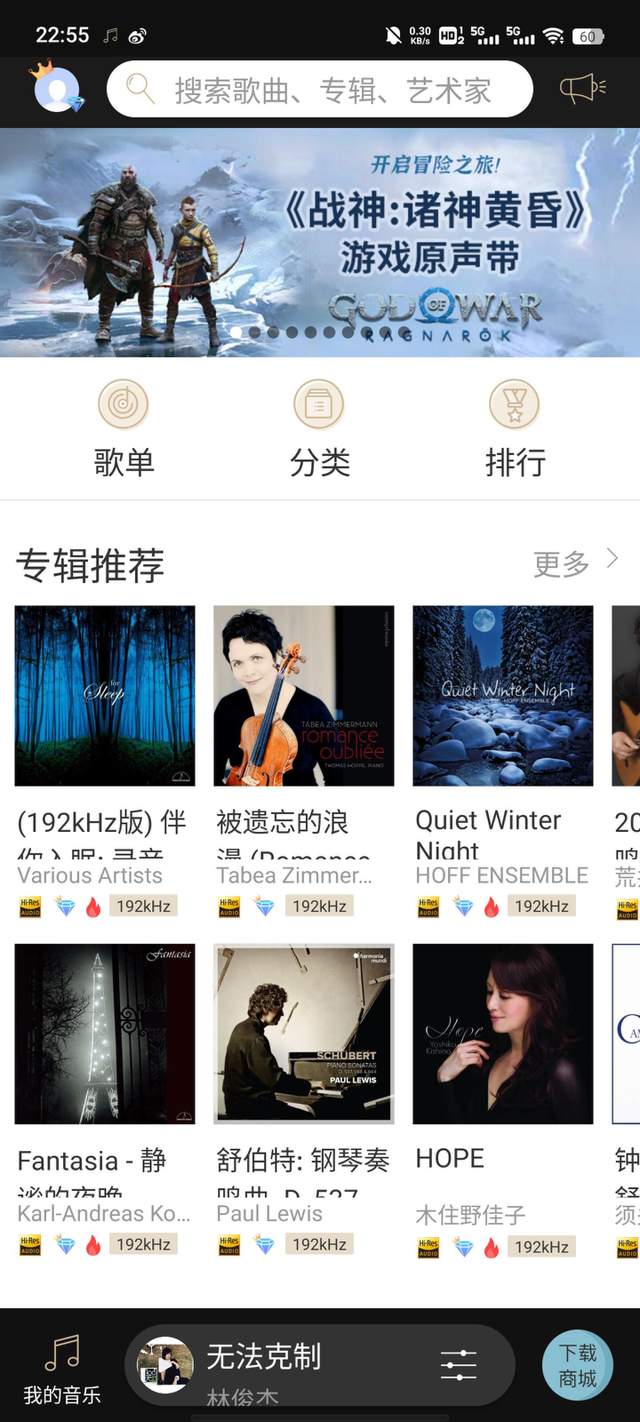Open the equalizer sliders icon in the player bar
640x1422 pixels.
(x=459, y=1365)
